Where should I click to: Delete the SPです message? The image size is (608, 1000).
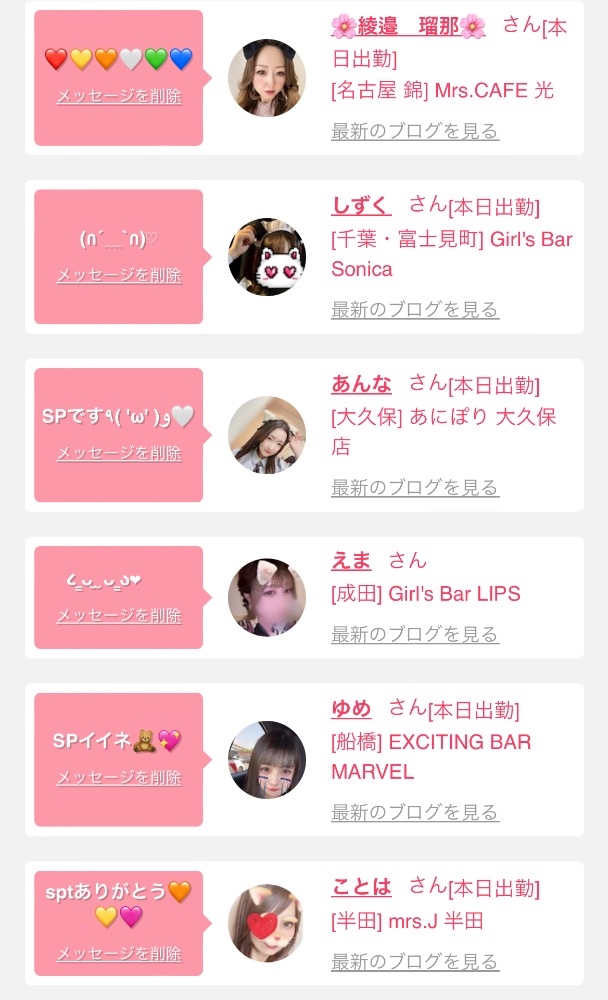tap(119, 453)
